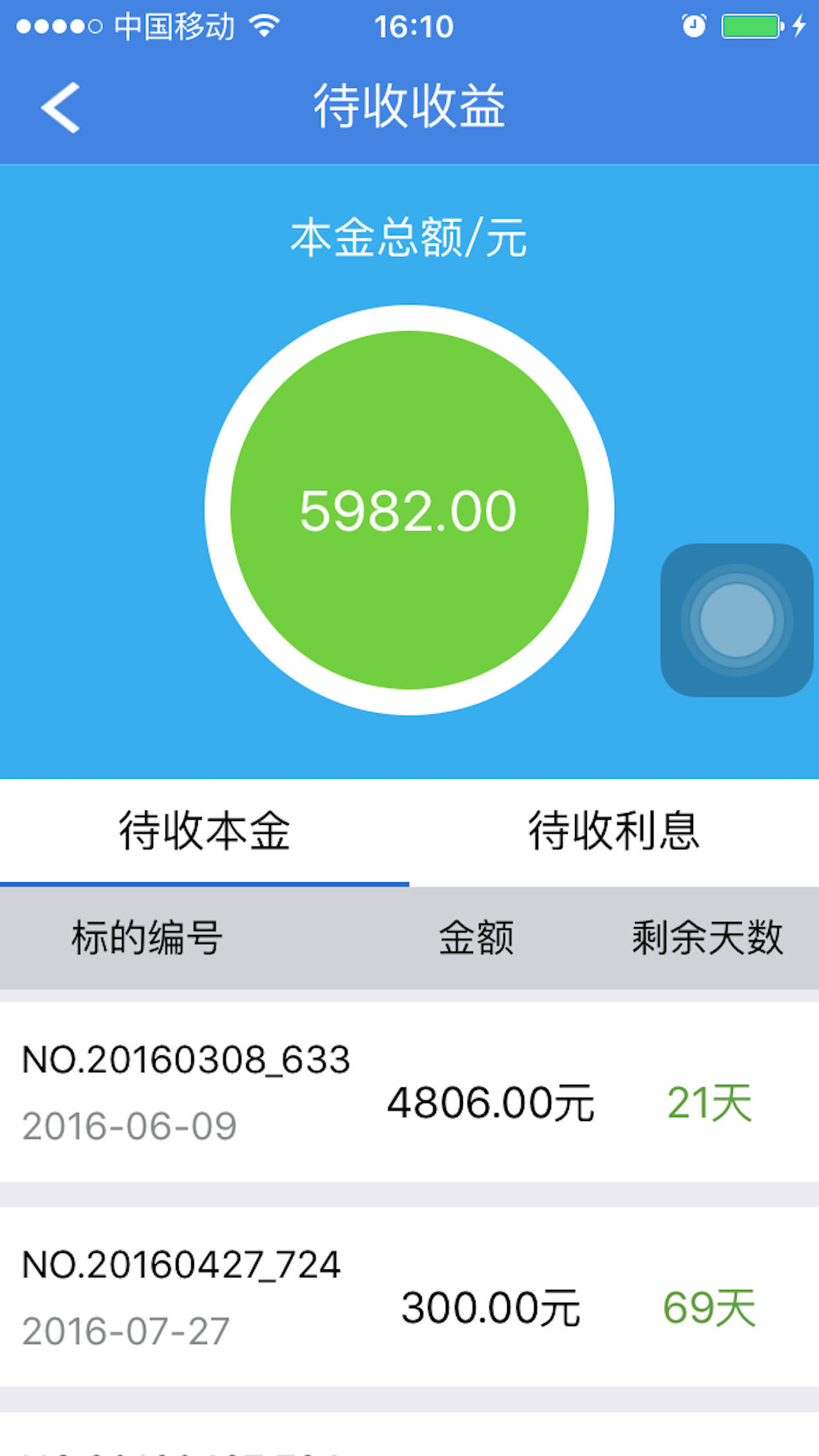Select the 待收本金 tab
This screenshot has width=819, height=1456.
click(x=204, y=833)
